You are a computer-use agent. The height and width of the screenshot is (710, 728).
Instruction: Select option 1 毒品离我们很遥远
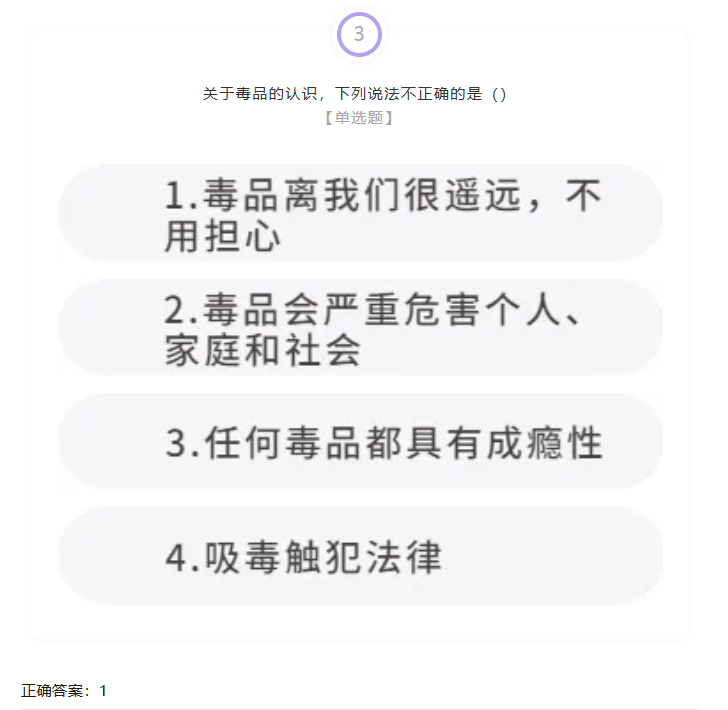(x=360, y=213)
